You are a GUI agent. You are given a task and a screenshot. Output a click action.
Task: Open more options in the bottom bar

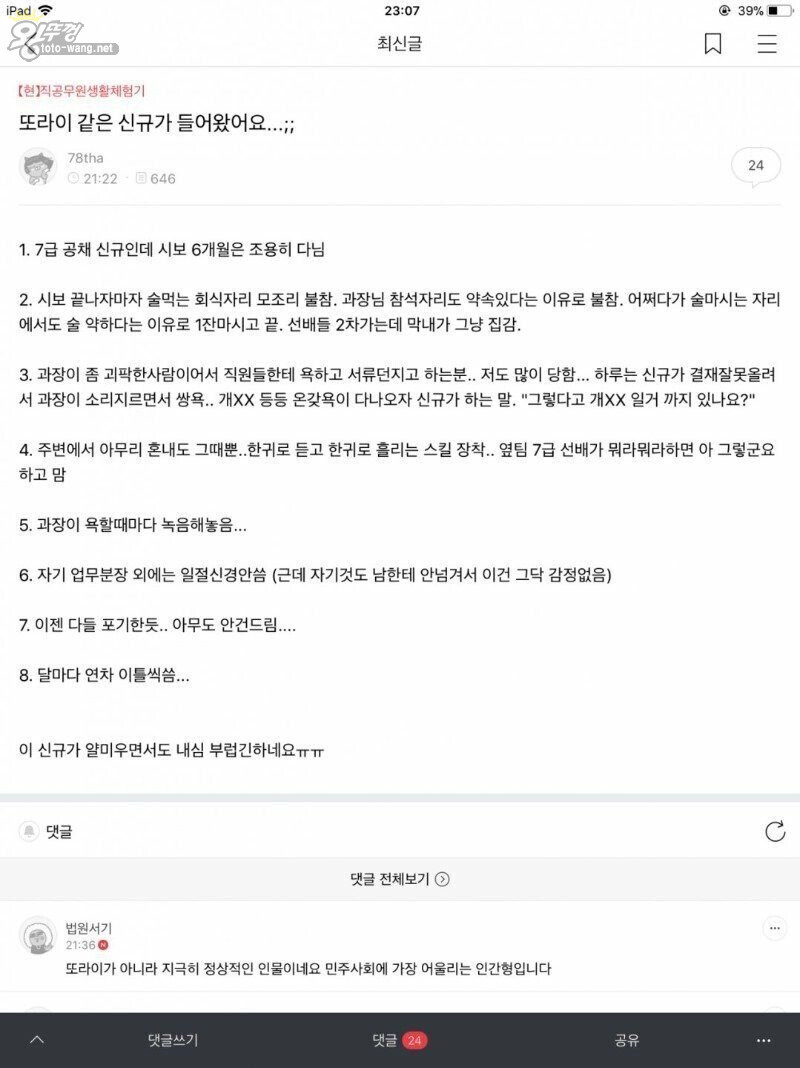[x=764, y=1040]
